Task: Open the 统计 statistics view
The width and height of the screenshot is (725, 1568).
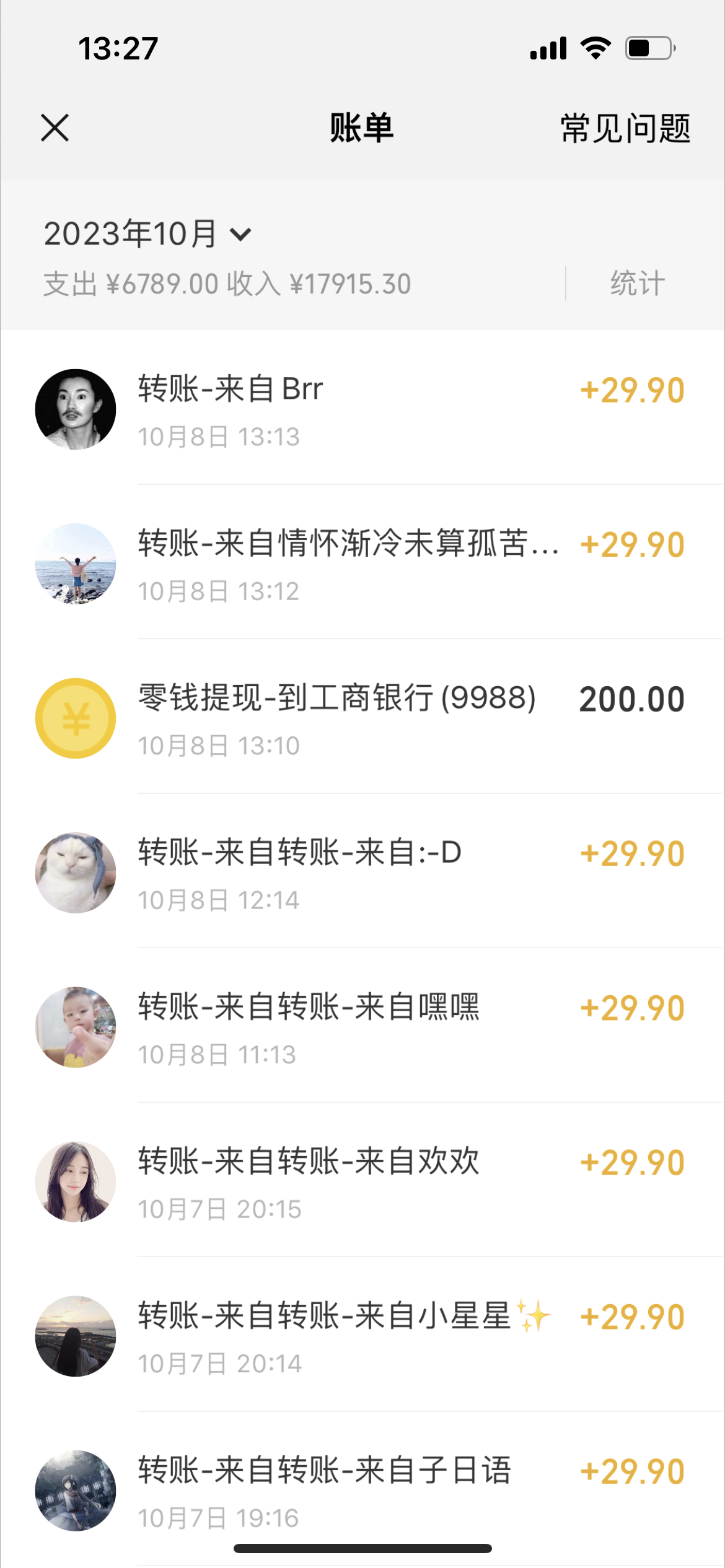Action: tap(637, 284)
